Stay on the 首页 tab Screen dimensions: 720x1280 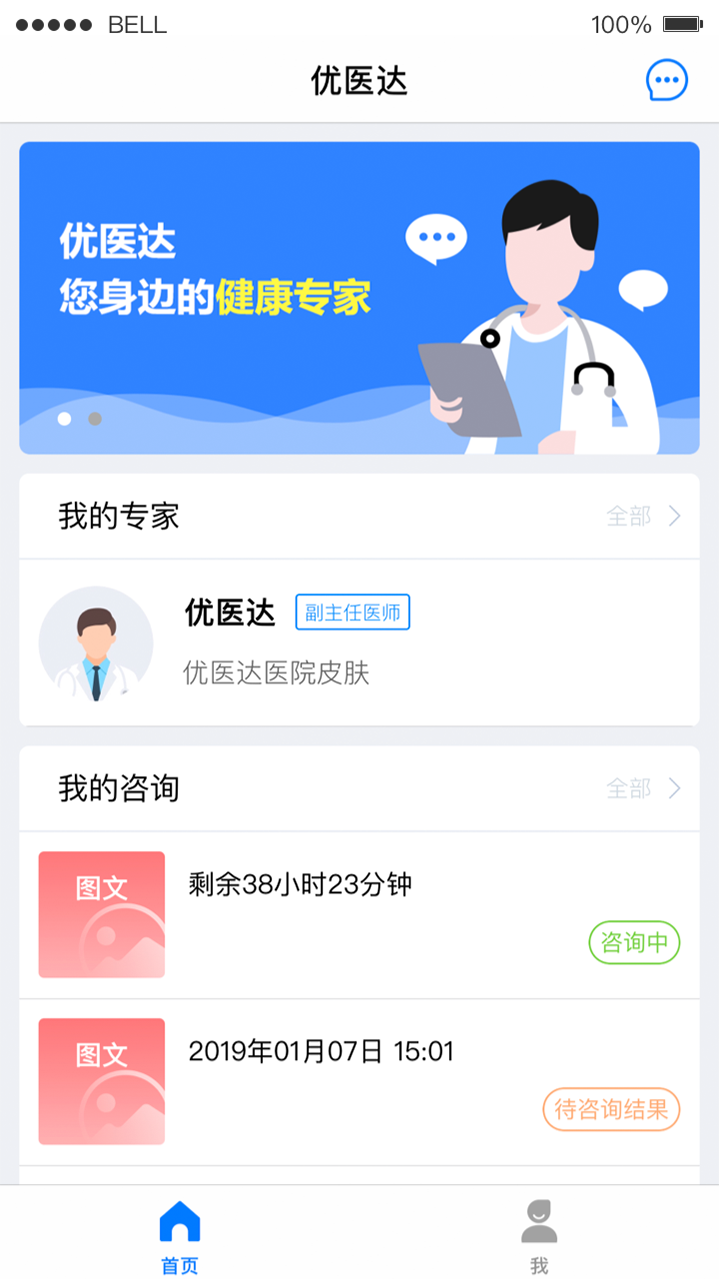pyautogui.click(x=179, y=1234)
